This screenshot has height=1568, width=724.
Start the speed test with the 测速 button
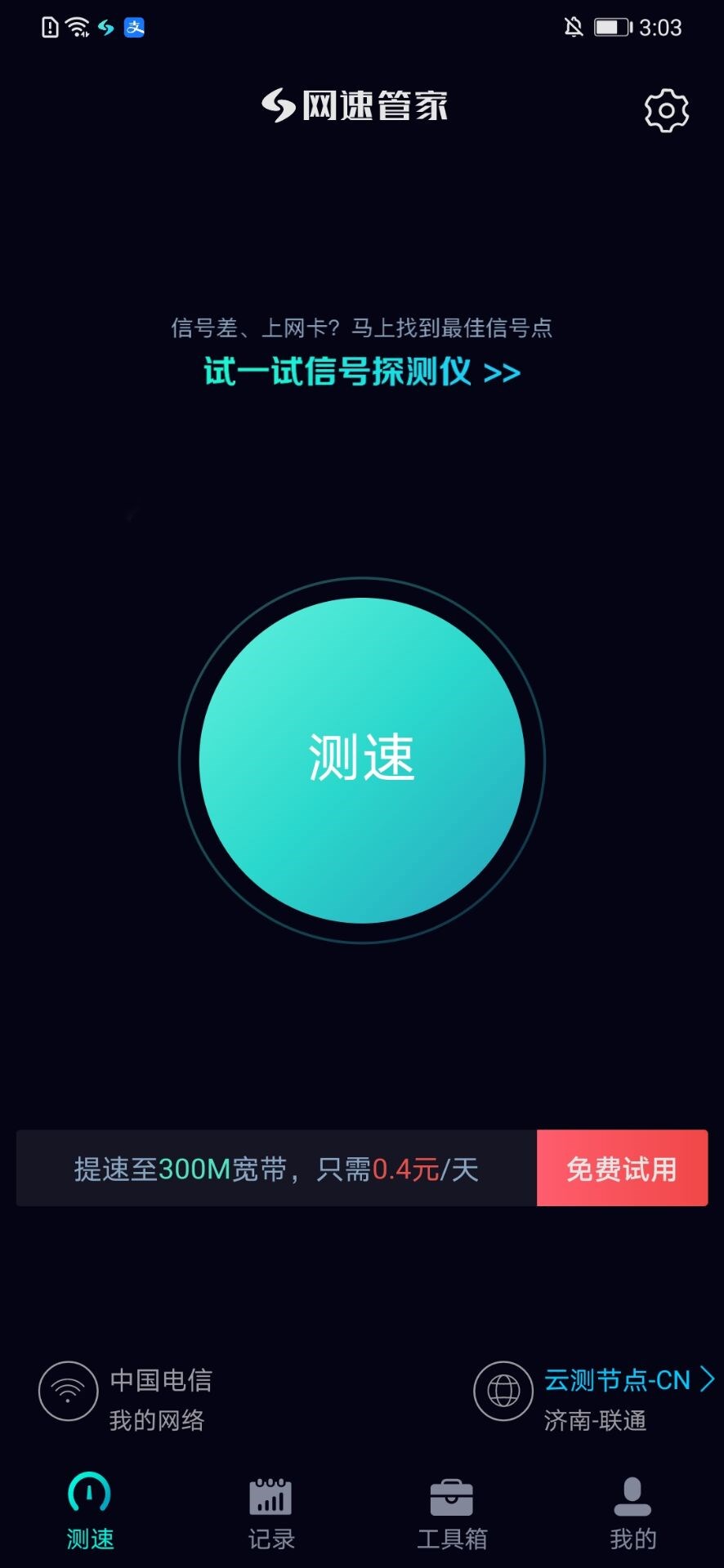(x=362, y=761)
